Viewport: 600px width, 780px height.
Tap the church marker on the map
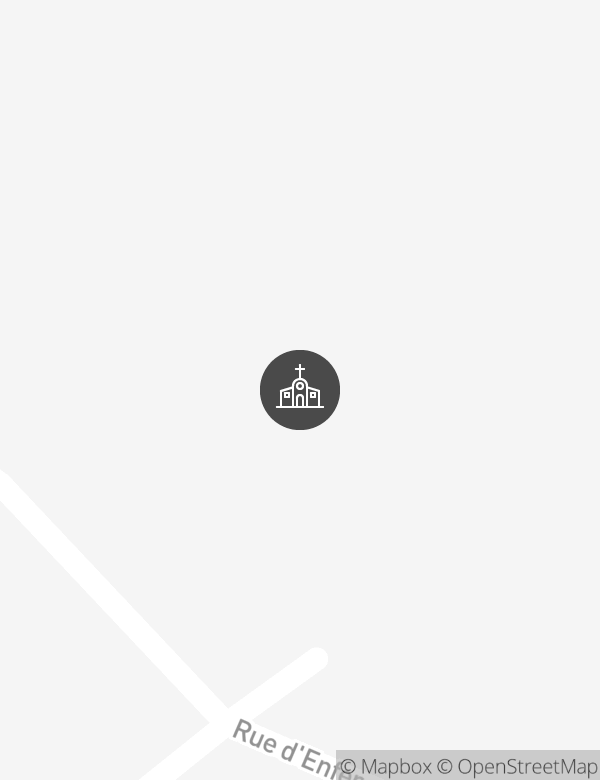point(300,390)
